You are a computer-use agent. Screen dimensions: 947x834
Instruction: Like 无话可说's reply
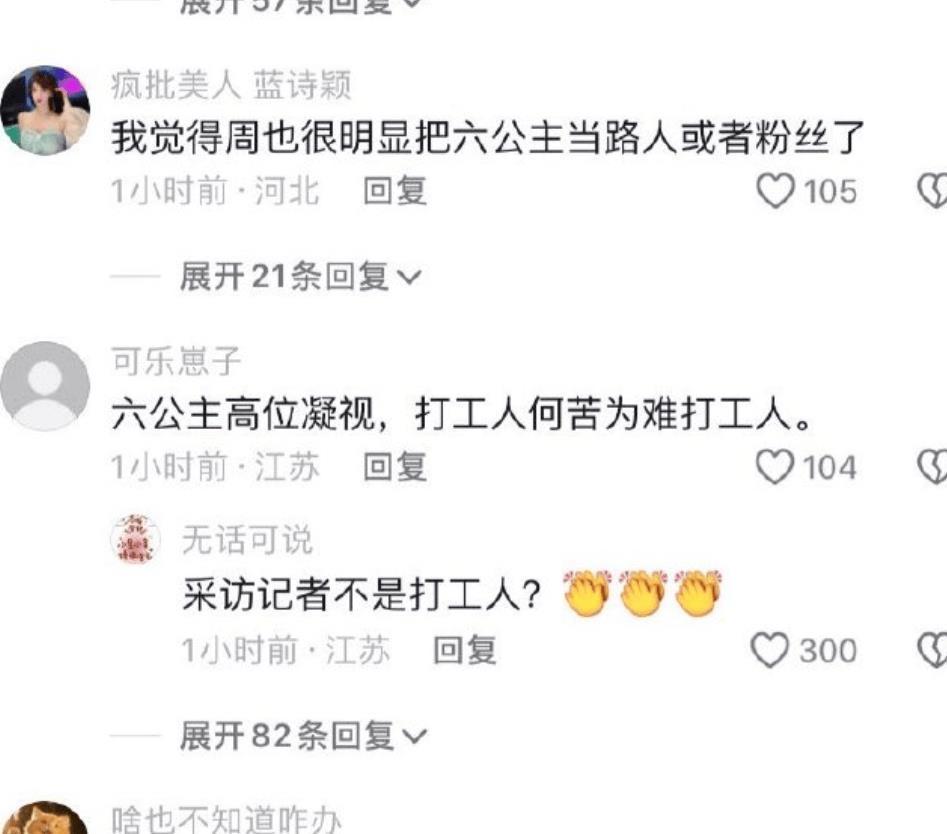770,651
